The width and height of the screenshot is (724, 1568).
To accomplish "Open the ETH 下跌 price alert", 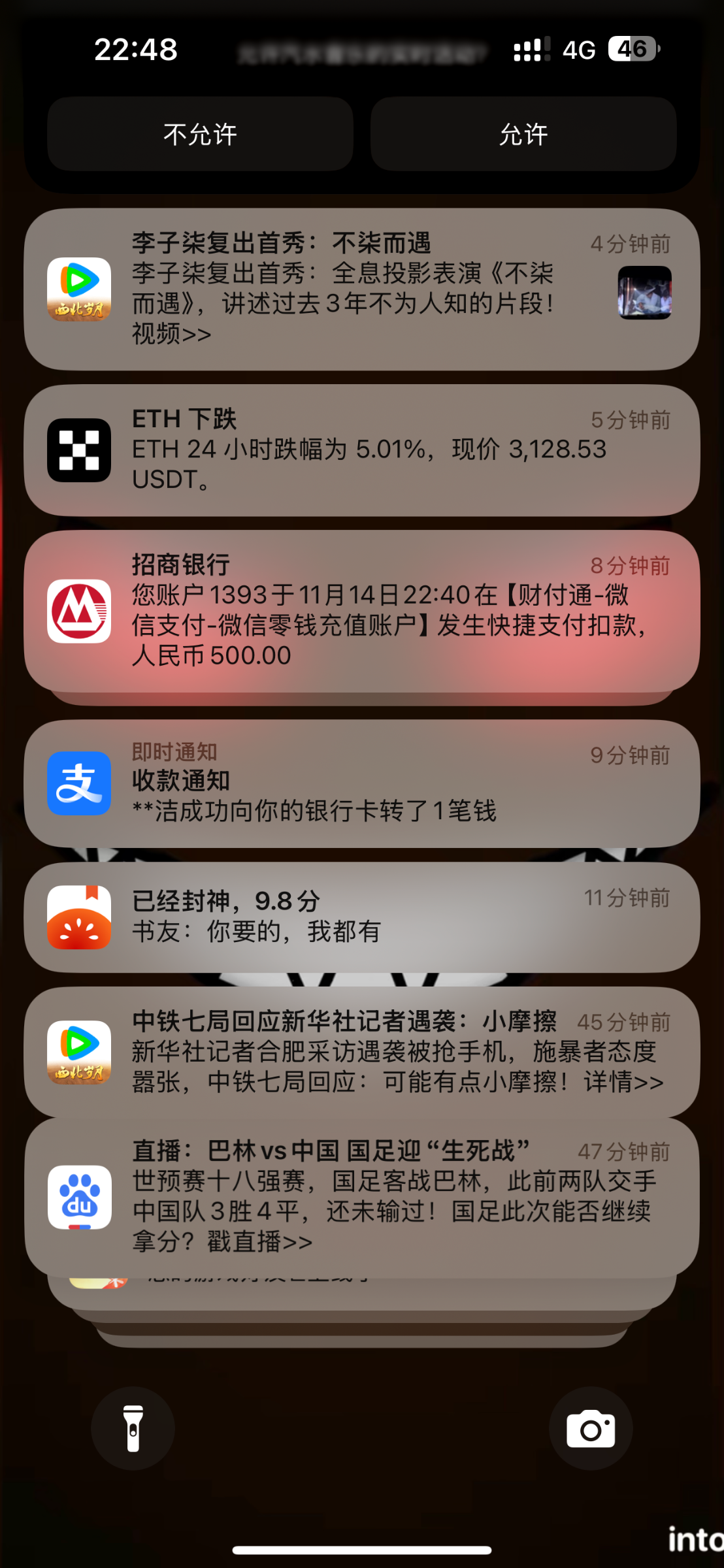I will coord(361,449).
